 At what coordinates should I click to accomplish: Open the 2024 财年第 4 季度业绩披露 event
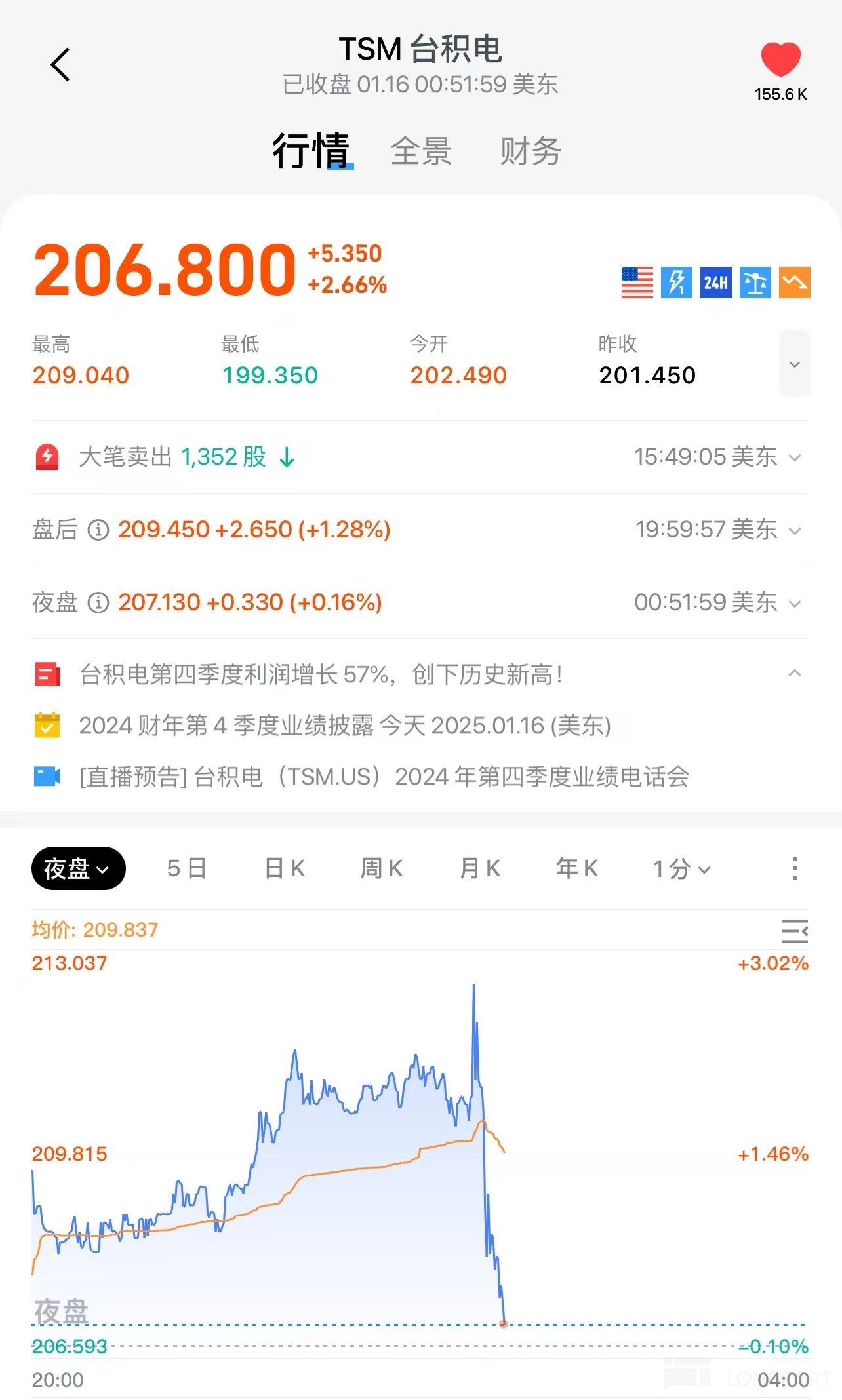[345, 726]
